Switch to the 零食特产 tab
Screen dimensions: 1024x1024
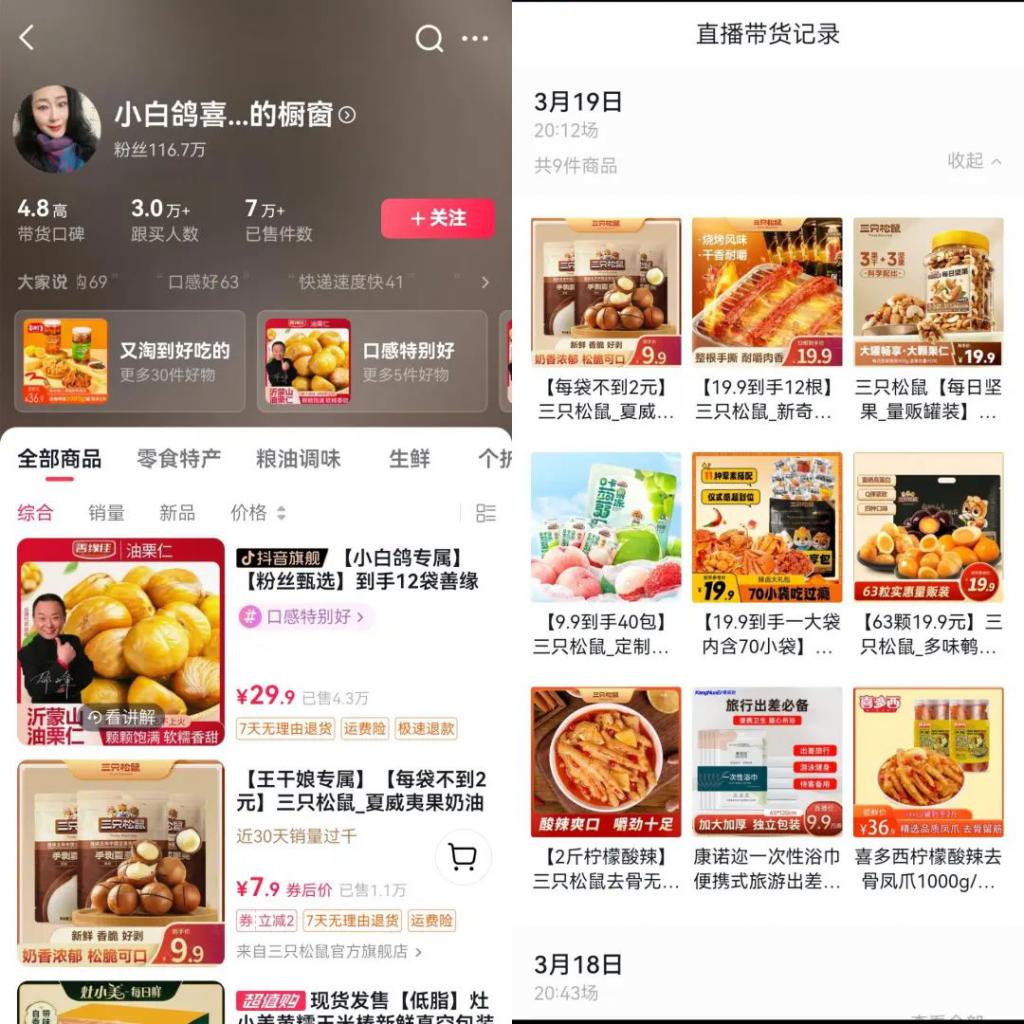[179, 458]
